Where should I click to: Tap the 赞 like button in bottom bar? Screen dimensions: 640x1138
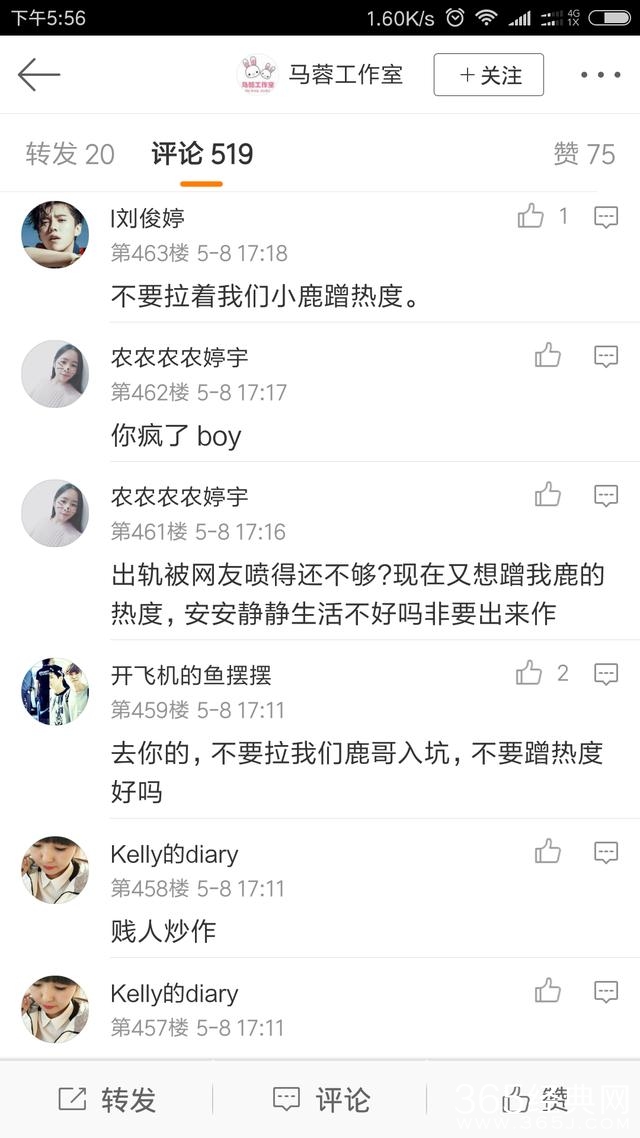pyautogui.click(x=535, y=1100)
